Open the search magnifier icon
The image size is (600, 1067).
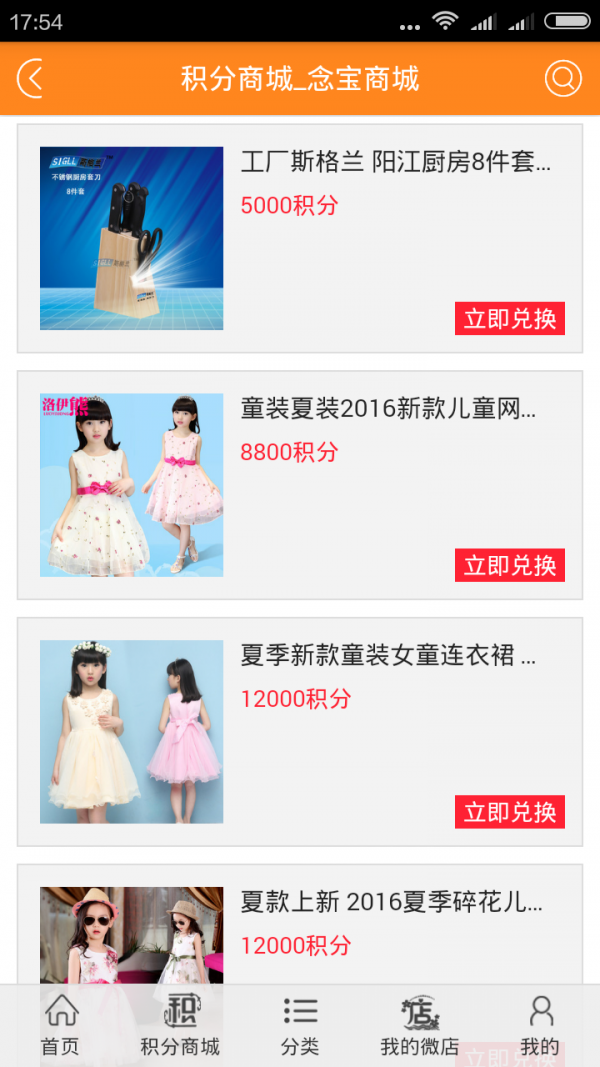click(563, 78)
